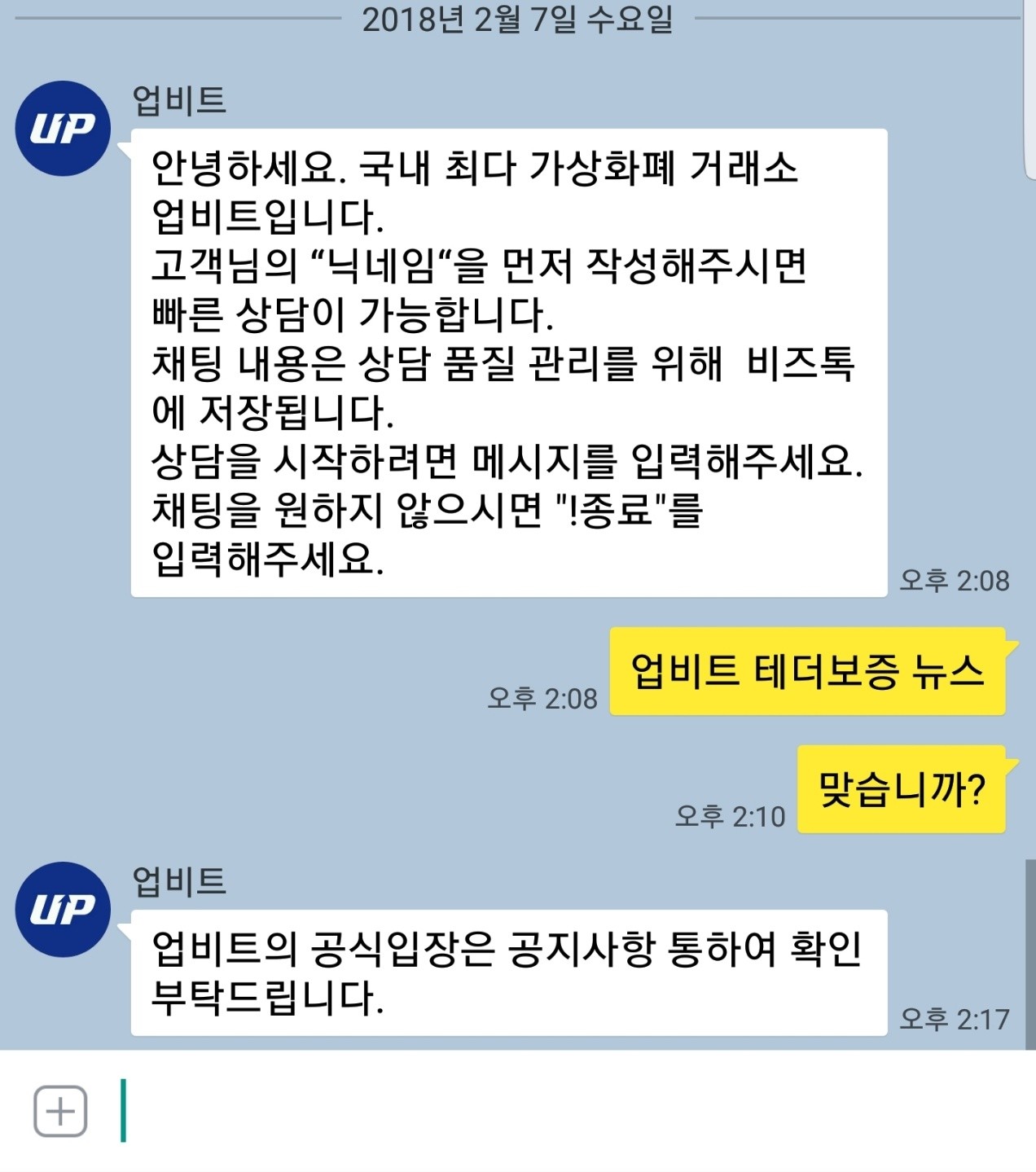Open the attachment menu via the plus icon

click(x=60, y=1108)
